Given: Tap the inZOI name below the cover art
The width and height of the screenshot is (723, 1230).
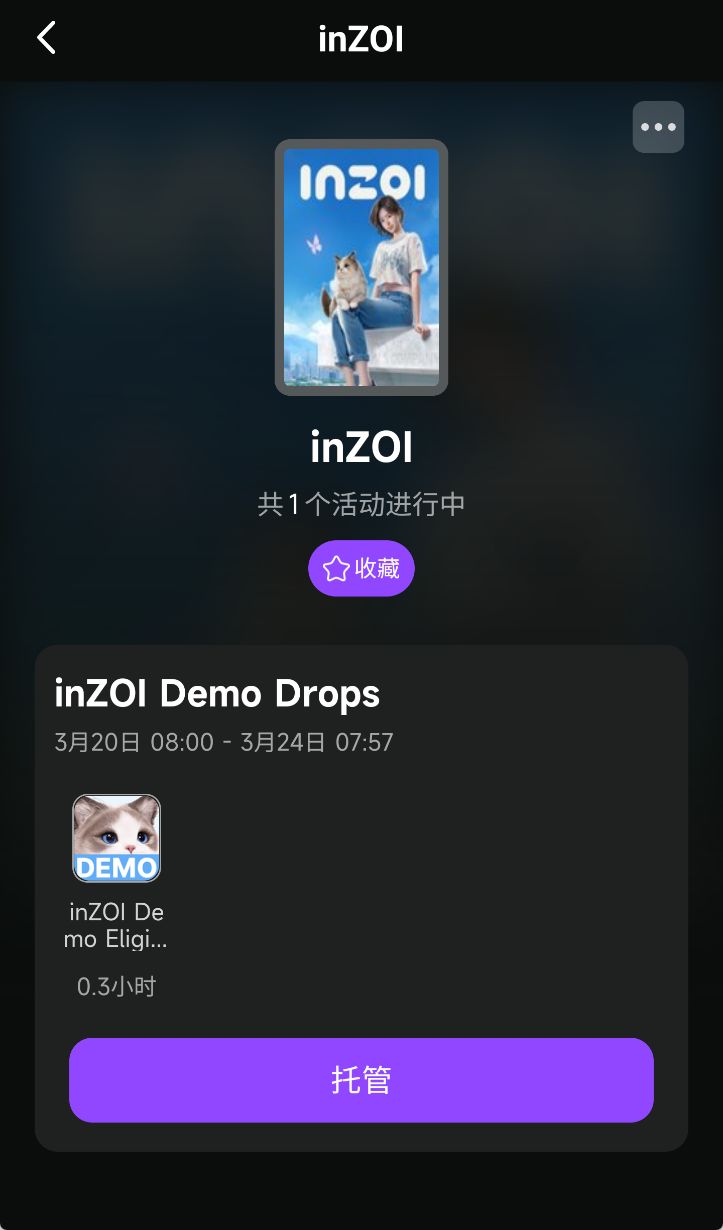Looking at the screenshot, I should pyautogui.click(x=361, y=447).
